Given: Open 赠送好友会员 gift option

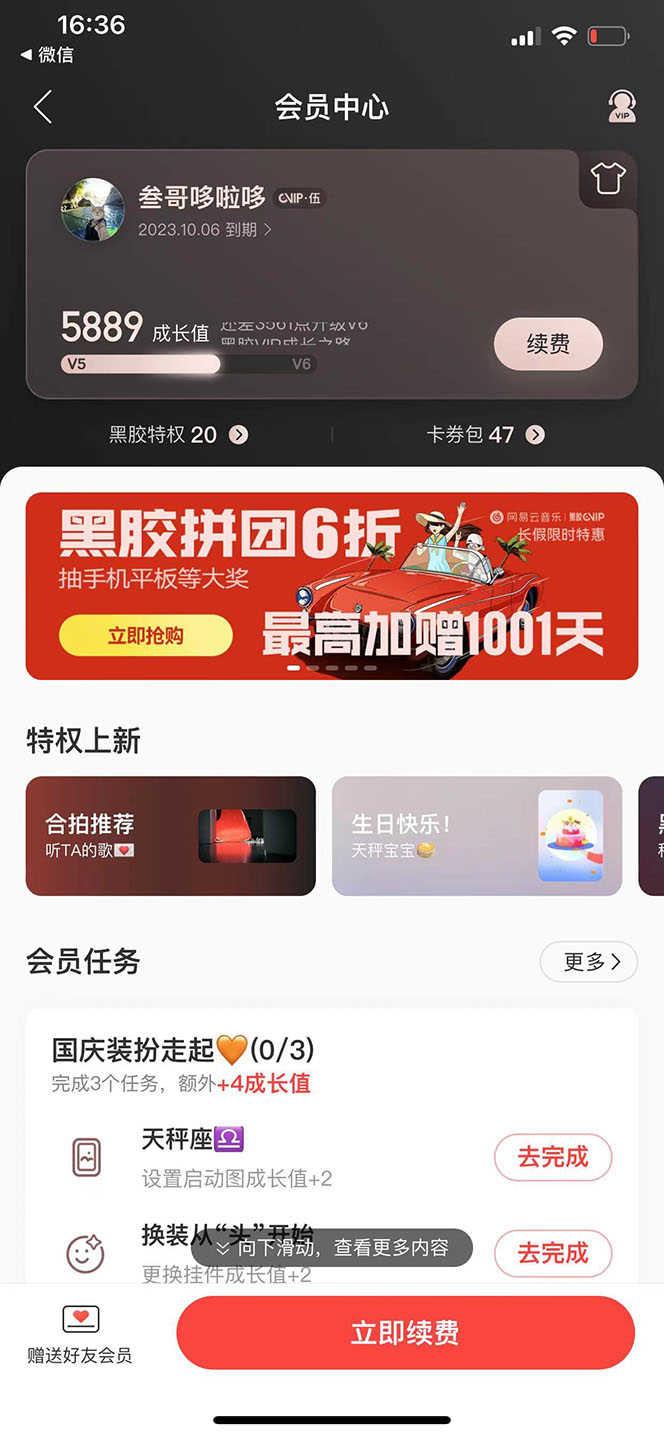Looking at the screenshot, I should click(x=80, y=1335).
